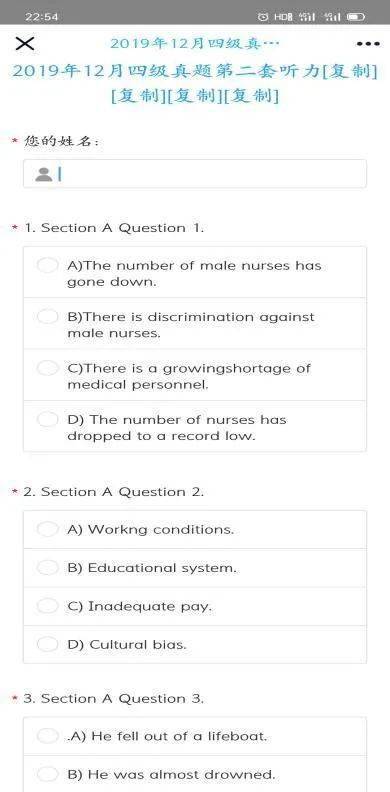Choose 'Workng conditions' for Question 2
This screenshot has width=390, height=792.
[195, 530]
